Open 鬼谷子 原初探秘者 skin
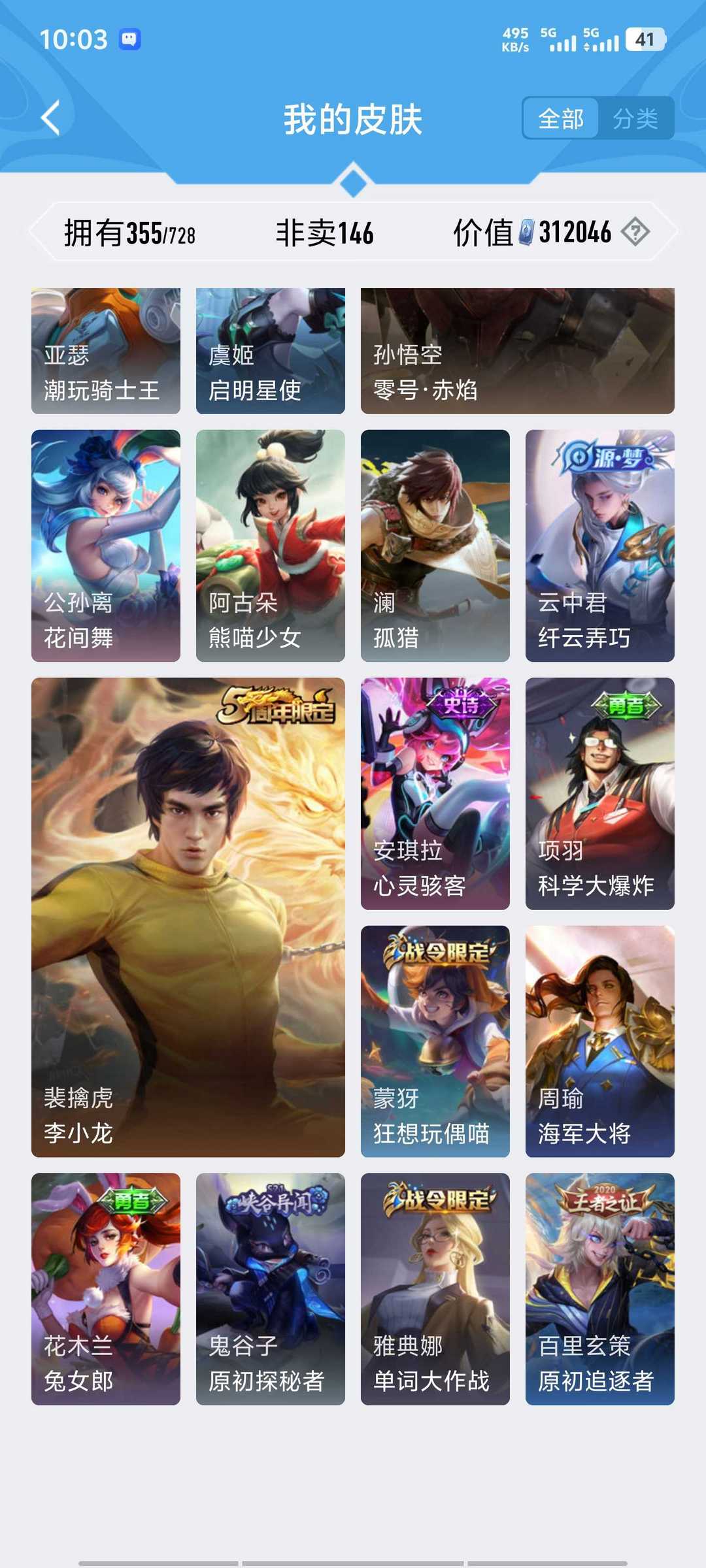 271,1289
